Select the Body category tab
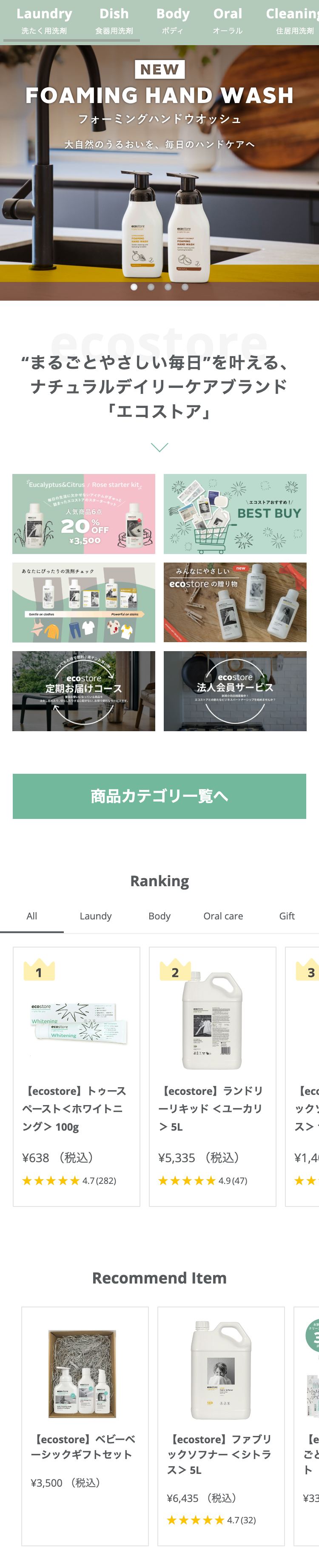Screen dimensions: 319x1568 [x=173, y=21]
